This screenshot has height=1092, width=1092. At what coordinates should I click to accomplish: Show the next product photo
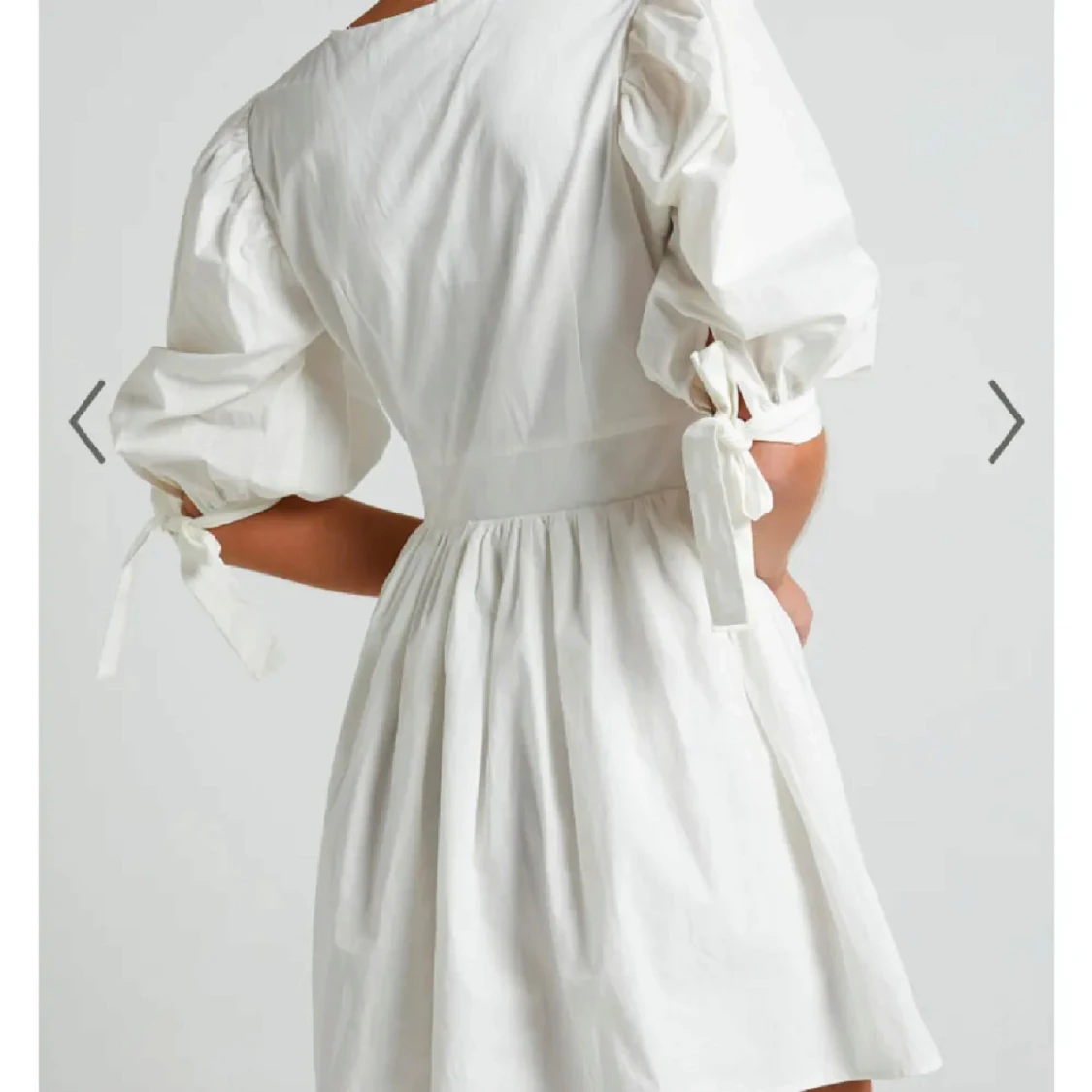tap(1006, 421)
